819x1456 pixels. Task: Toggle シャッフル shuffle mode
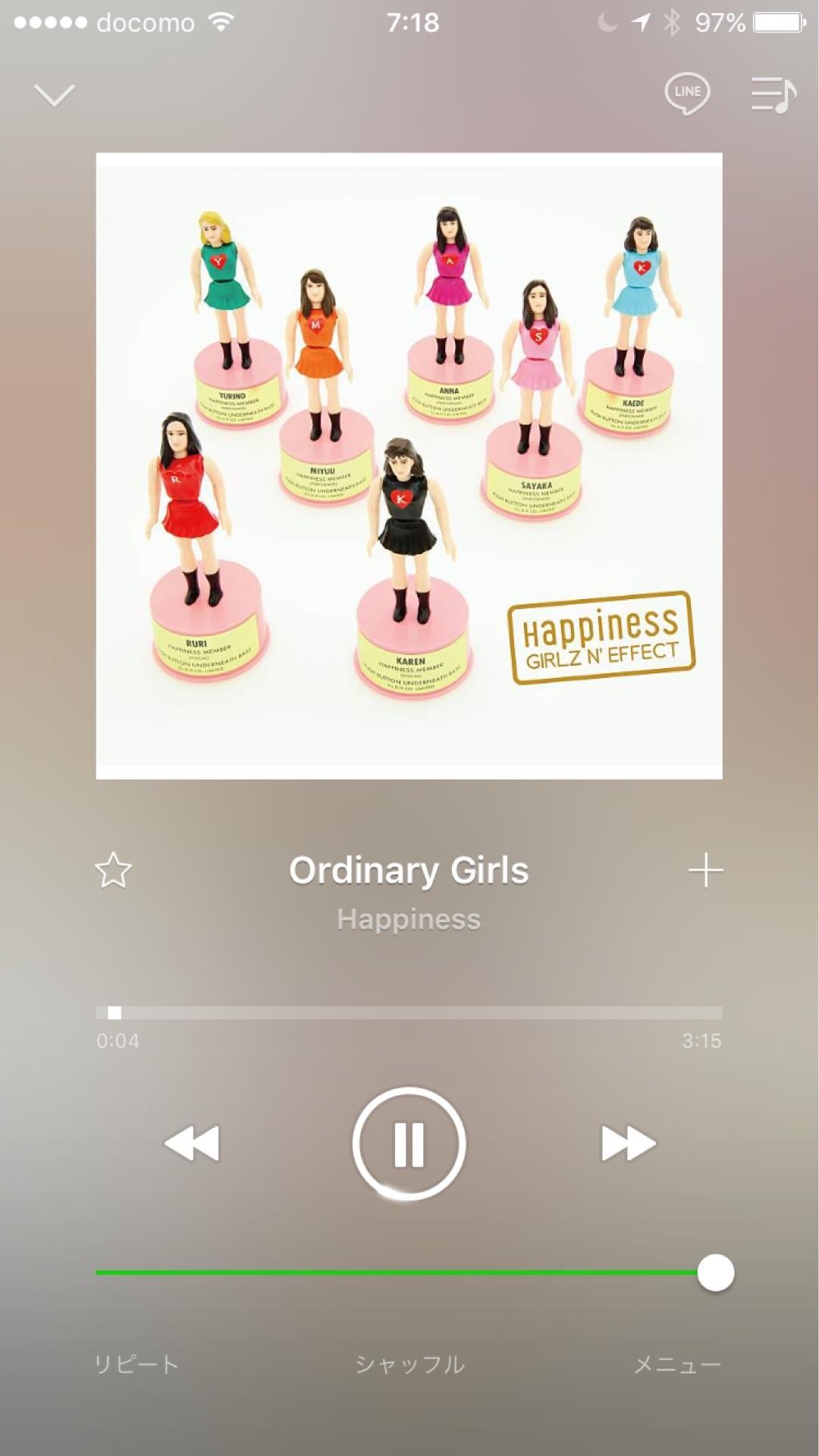[409, 1364]
